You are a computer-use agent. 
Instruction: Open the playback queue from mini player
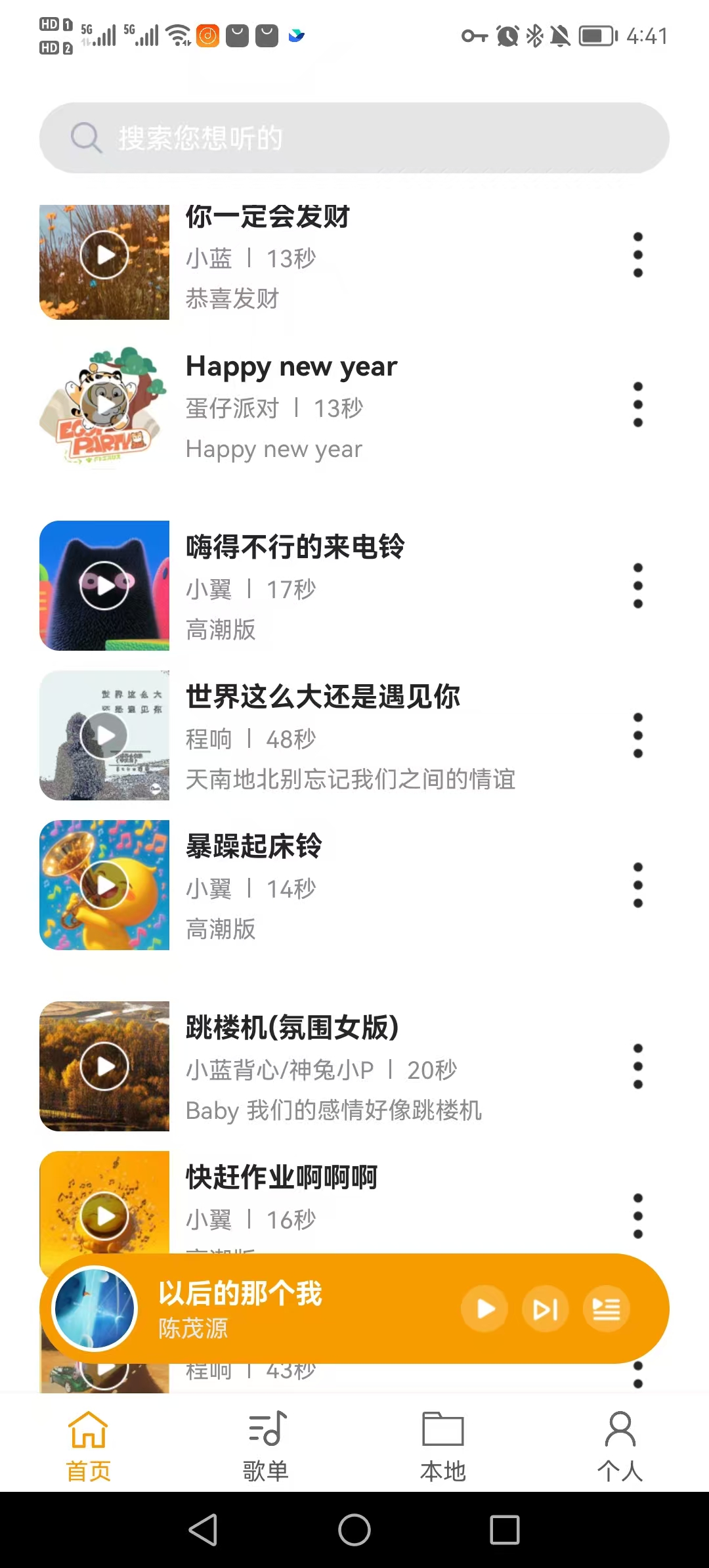(605, 1308)
